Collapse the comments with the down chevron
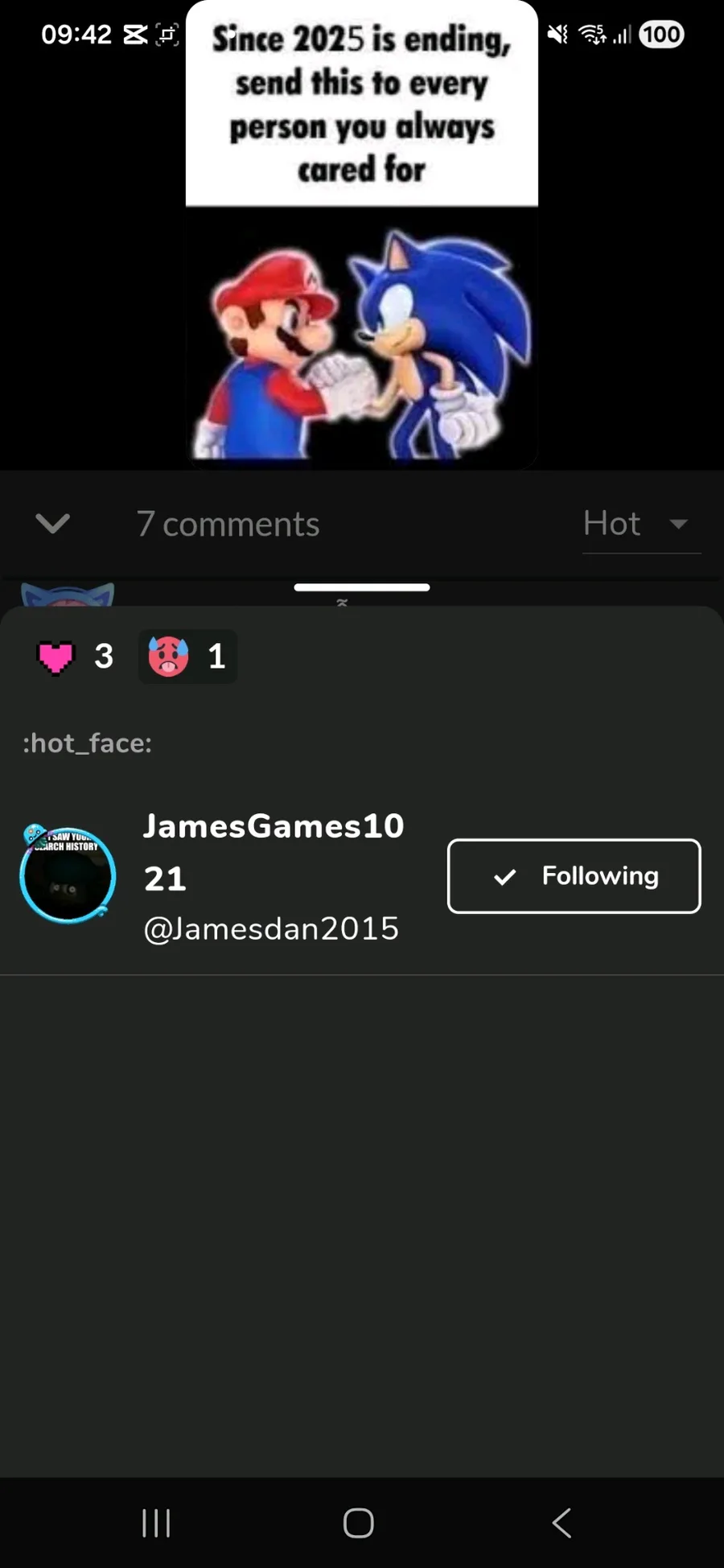This screenshot has width=724, height=1568. point(53,524)
